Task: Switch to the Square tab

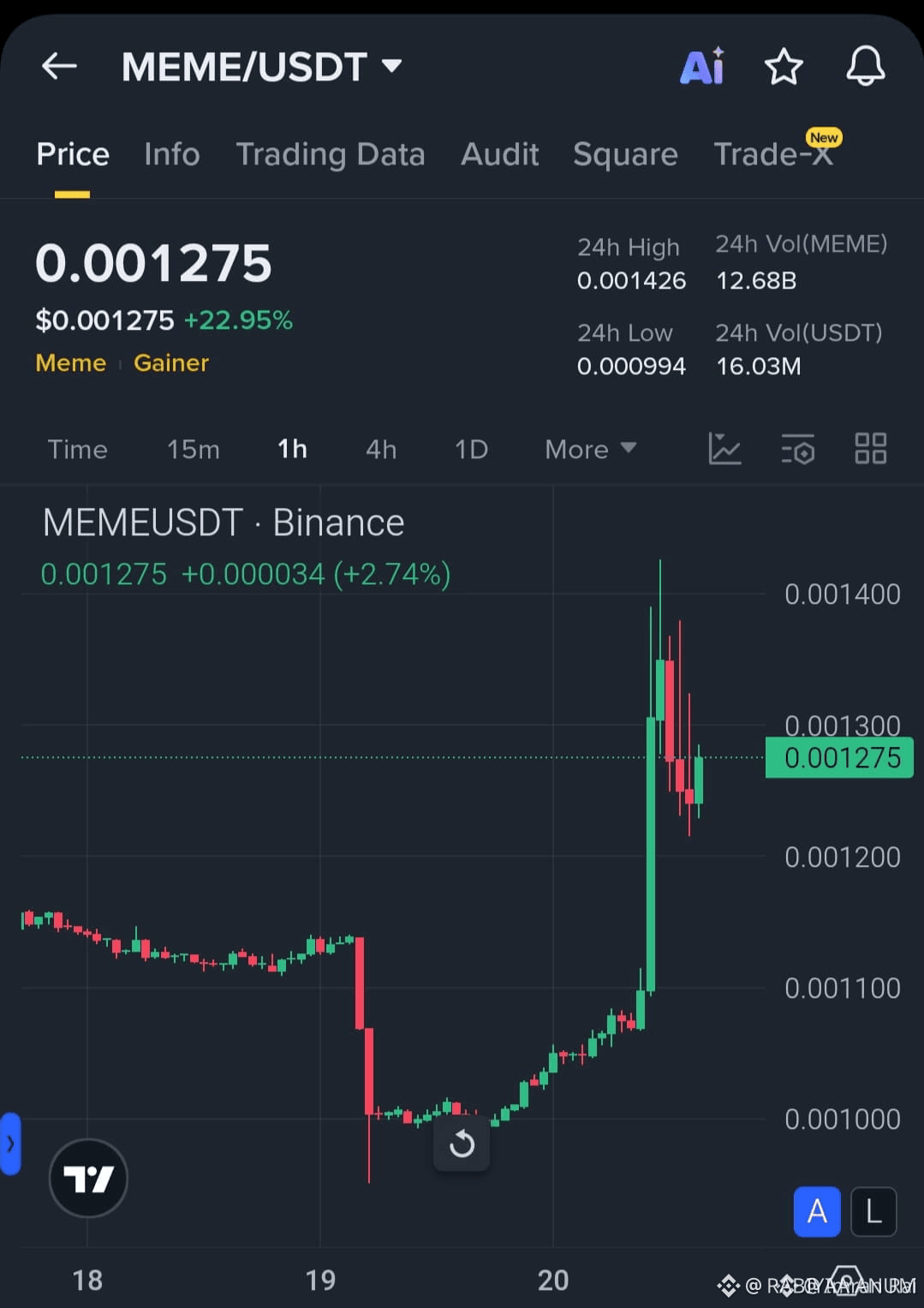Action: pyautogui.click(x=625, y=154)
